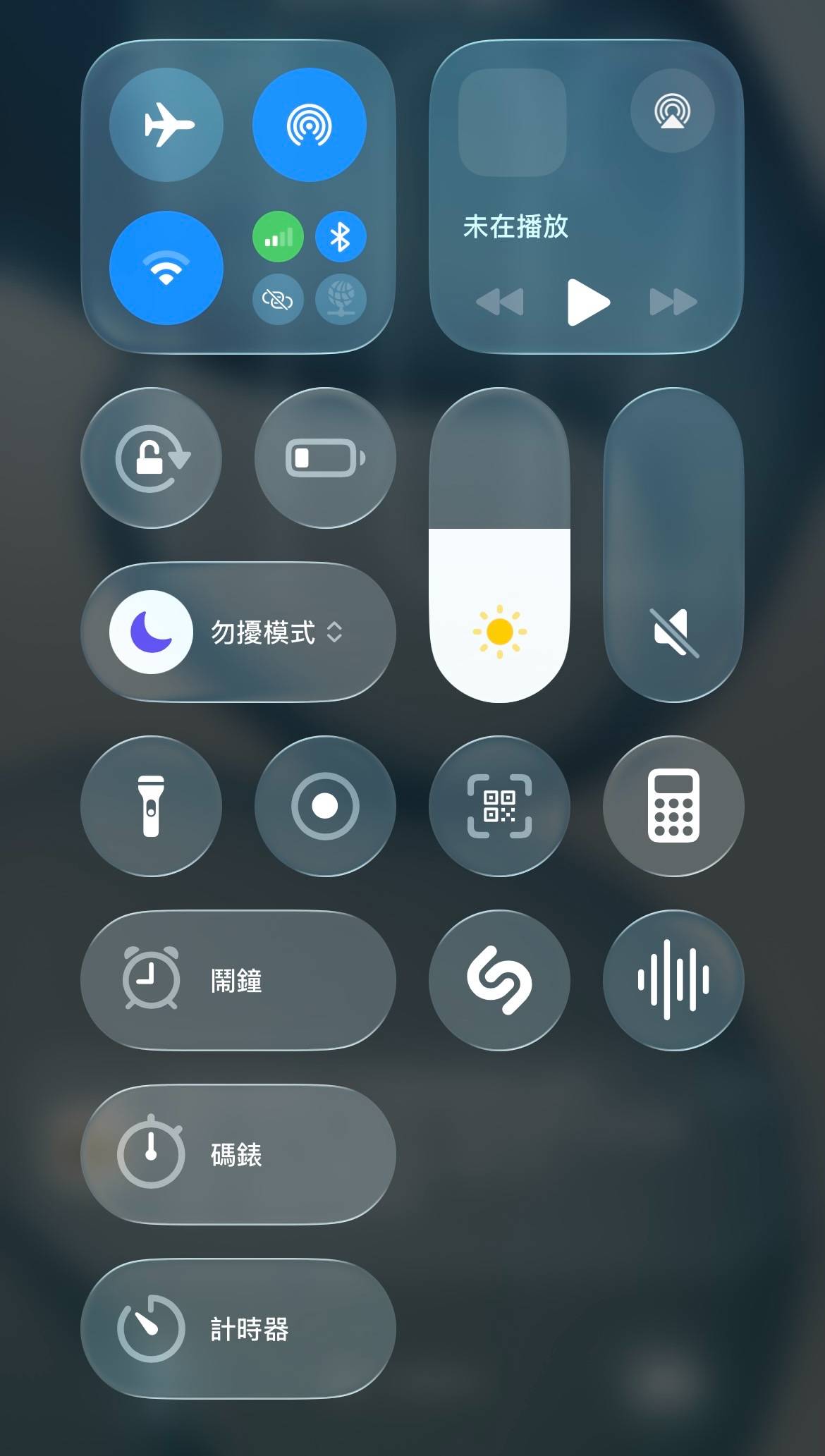Enable airplane mode
Image resolution: width=825 pixels, height=1456 pixels.
(166, 125)
